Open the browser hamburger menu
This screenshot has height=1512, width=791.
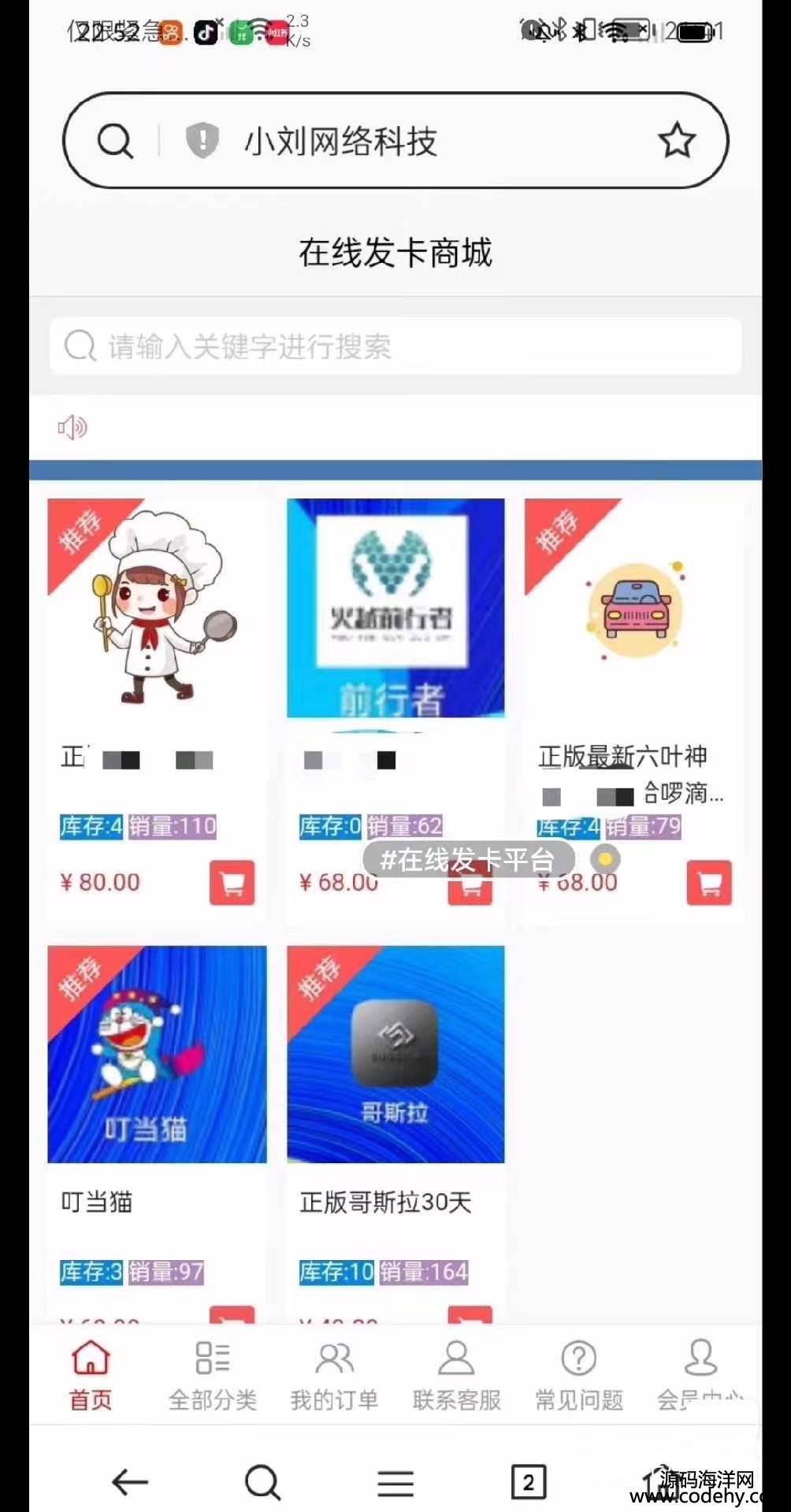[395, 1482]
